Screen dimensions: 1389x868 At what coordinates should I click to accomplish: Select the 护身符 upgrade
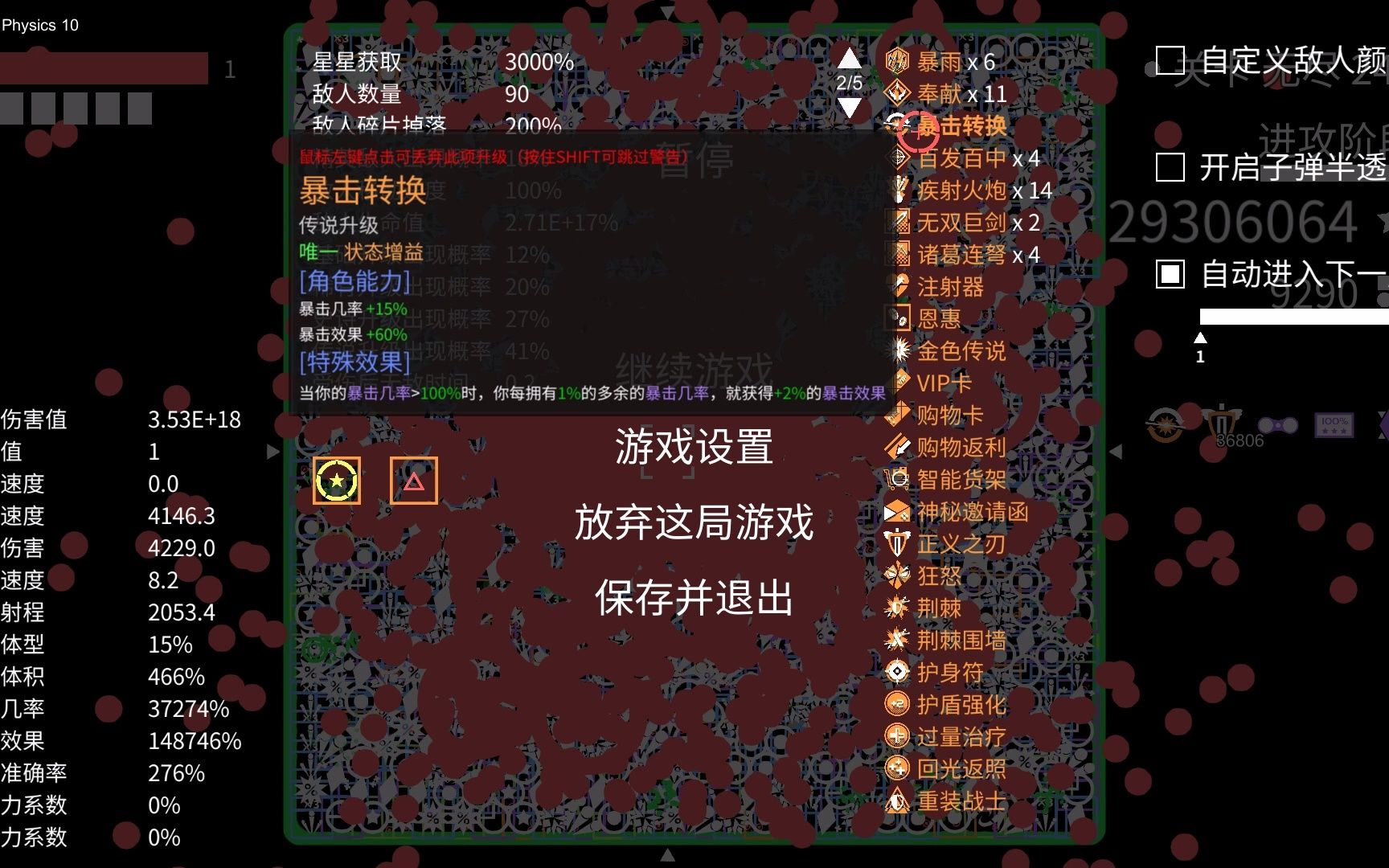[949, 673]
